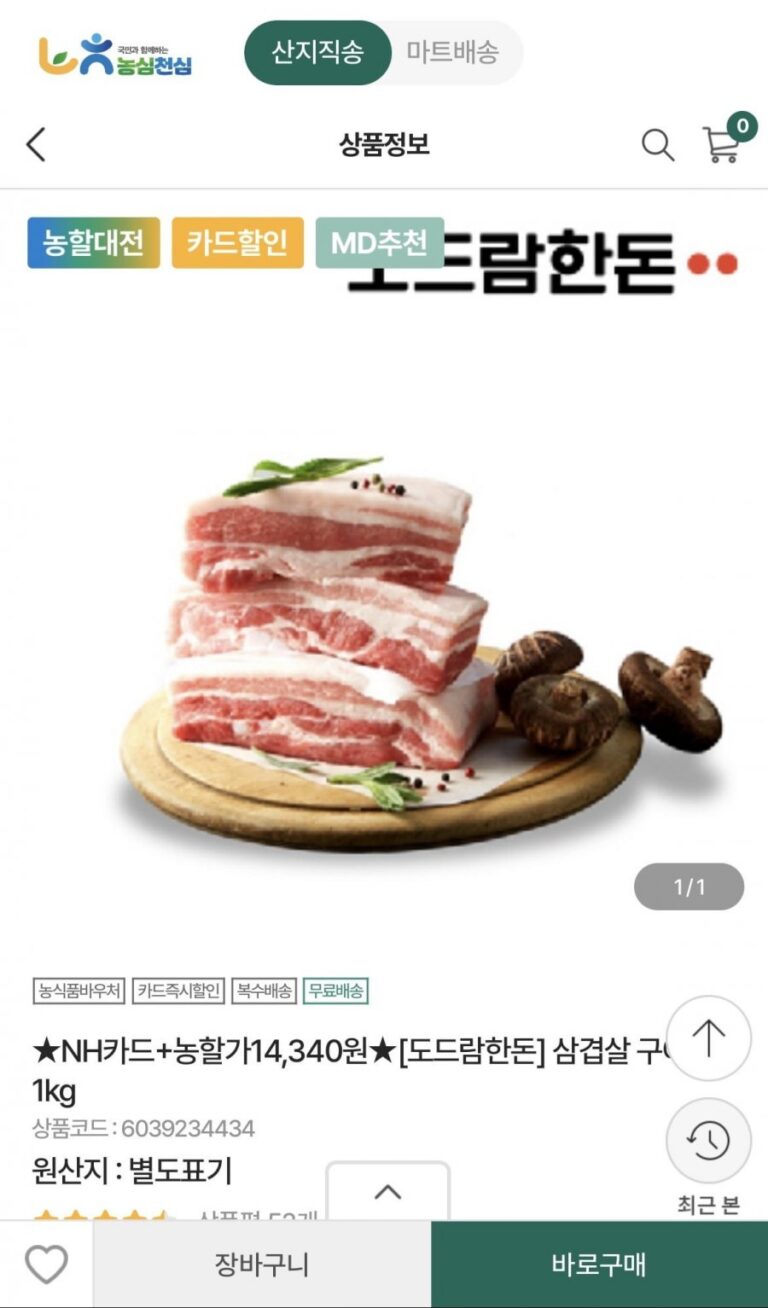
Task: Switch to the 산지직송 tab
Action: coord(317,53)
